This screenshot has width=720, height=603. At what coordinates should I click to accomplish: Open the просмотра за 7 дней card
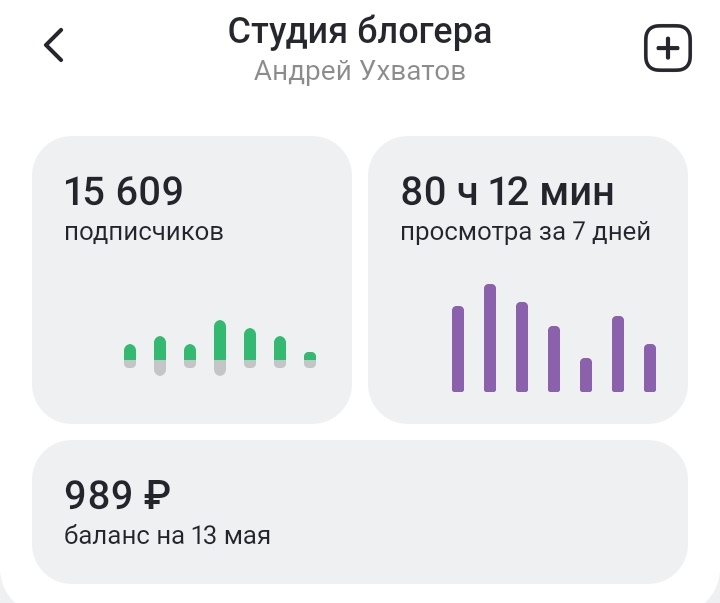click(x=528, y=280)
